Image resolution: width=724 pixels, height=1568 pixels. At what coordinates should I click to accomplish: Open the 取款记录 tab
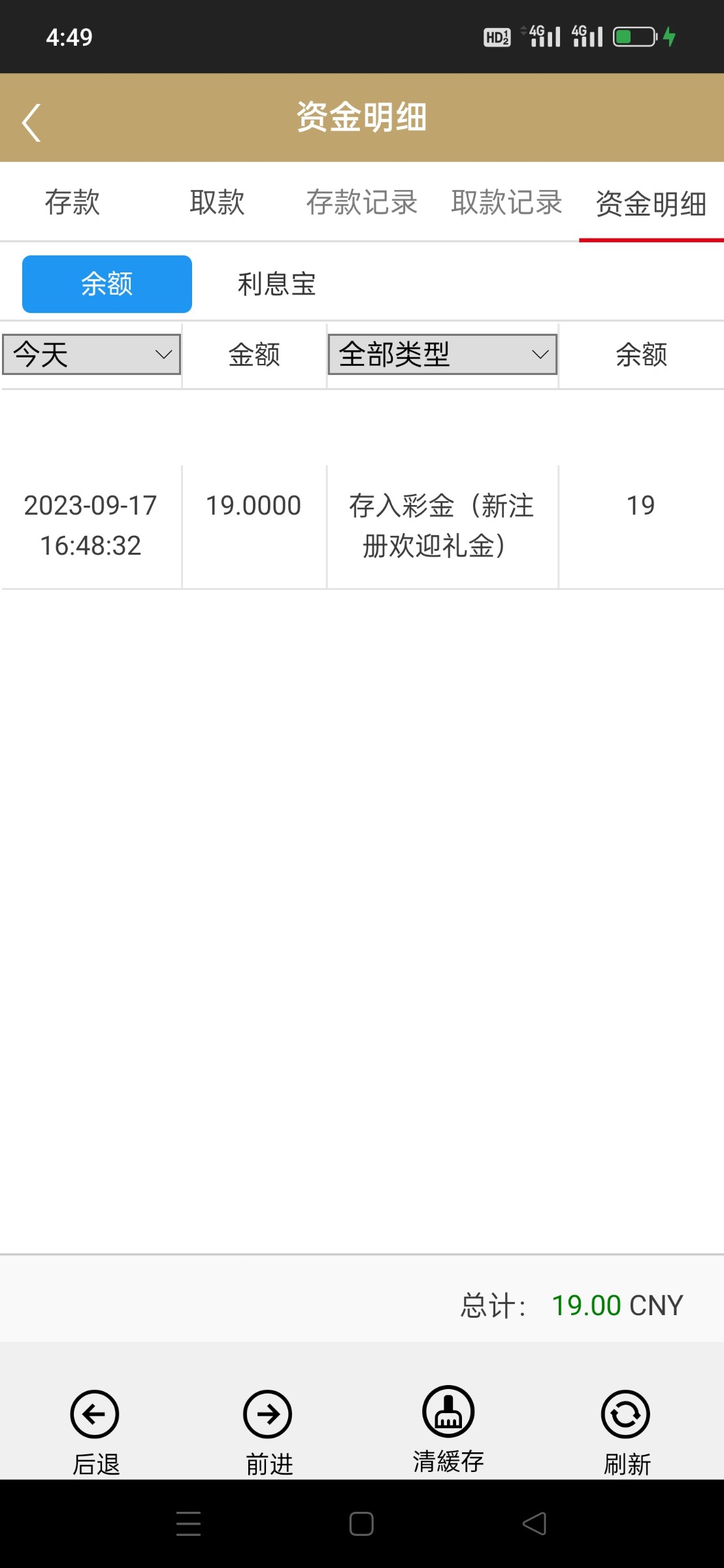click(x=506, y=203)
